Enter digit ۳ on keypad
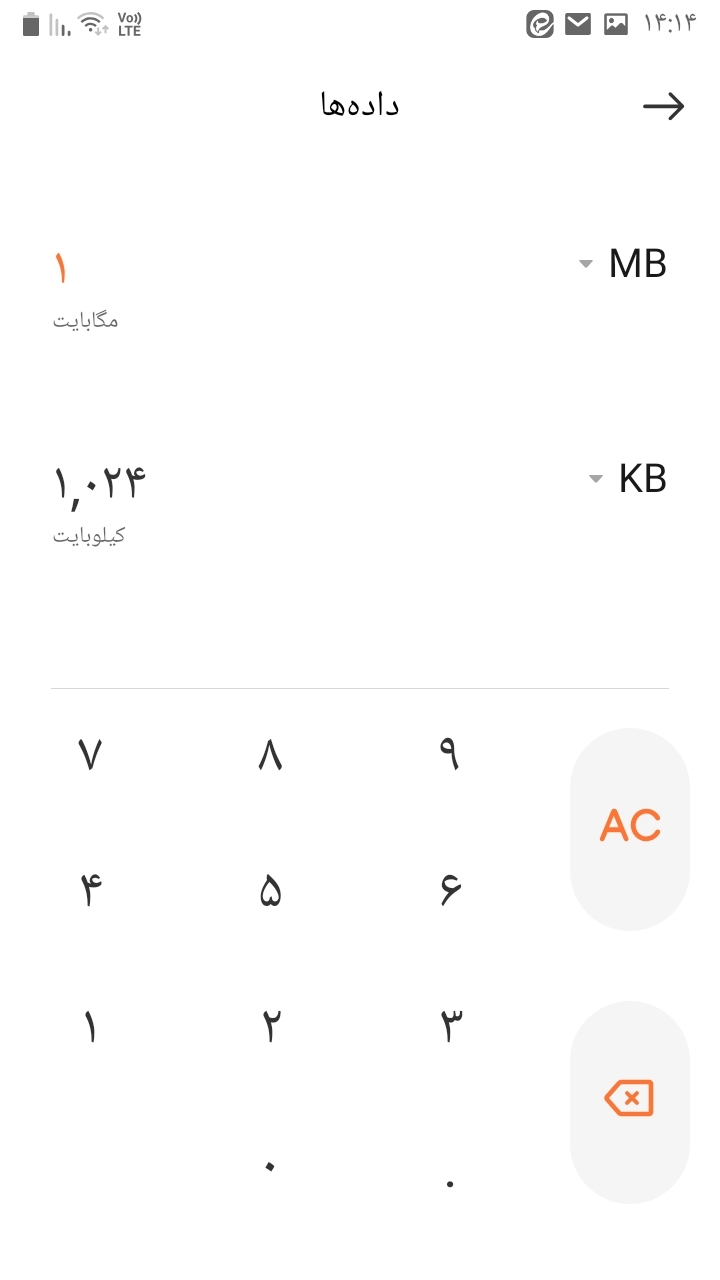720x1280 pixels. coord(450,1027)
